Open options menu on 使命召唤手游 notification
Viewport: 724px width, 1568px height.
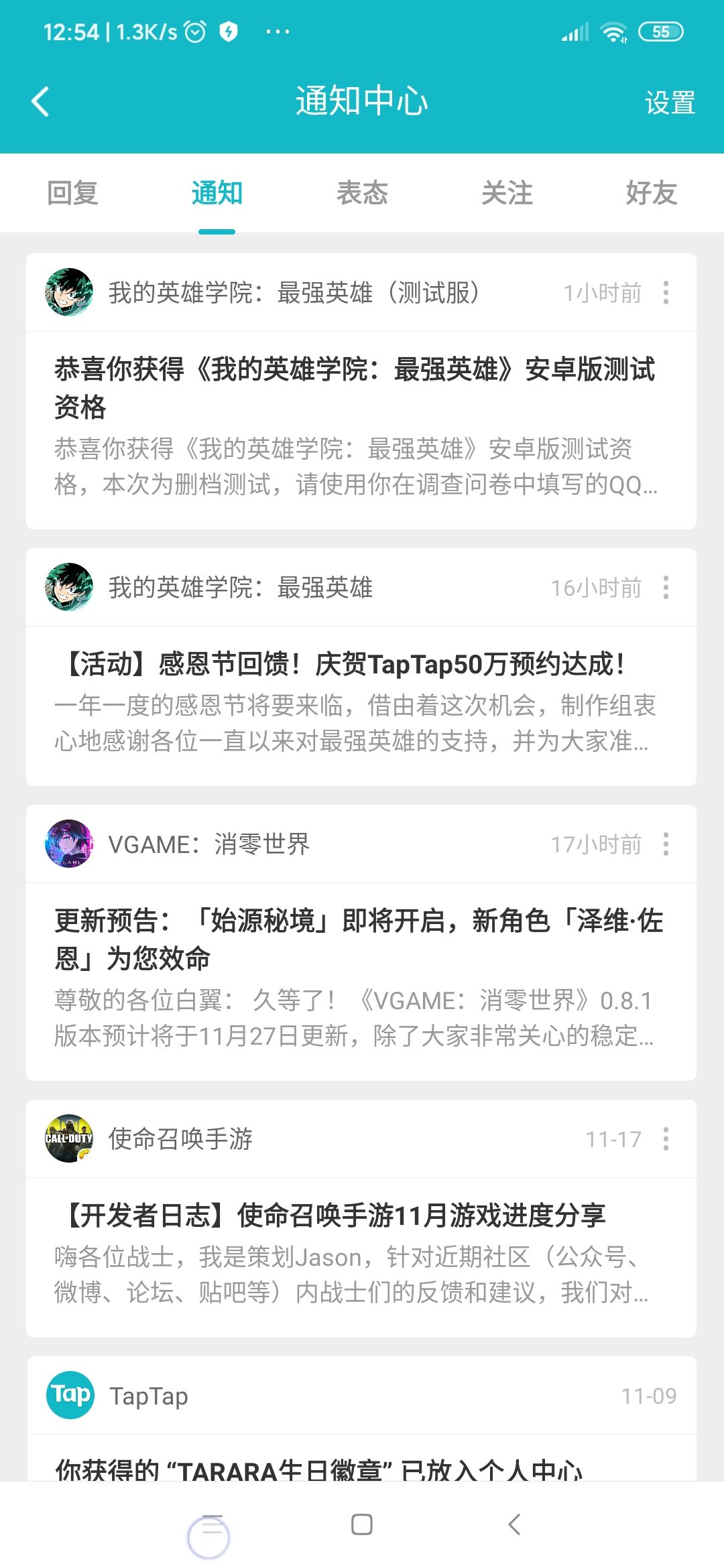click(x=666, y=1138)
